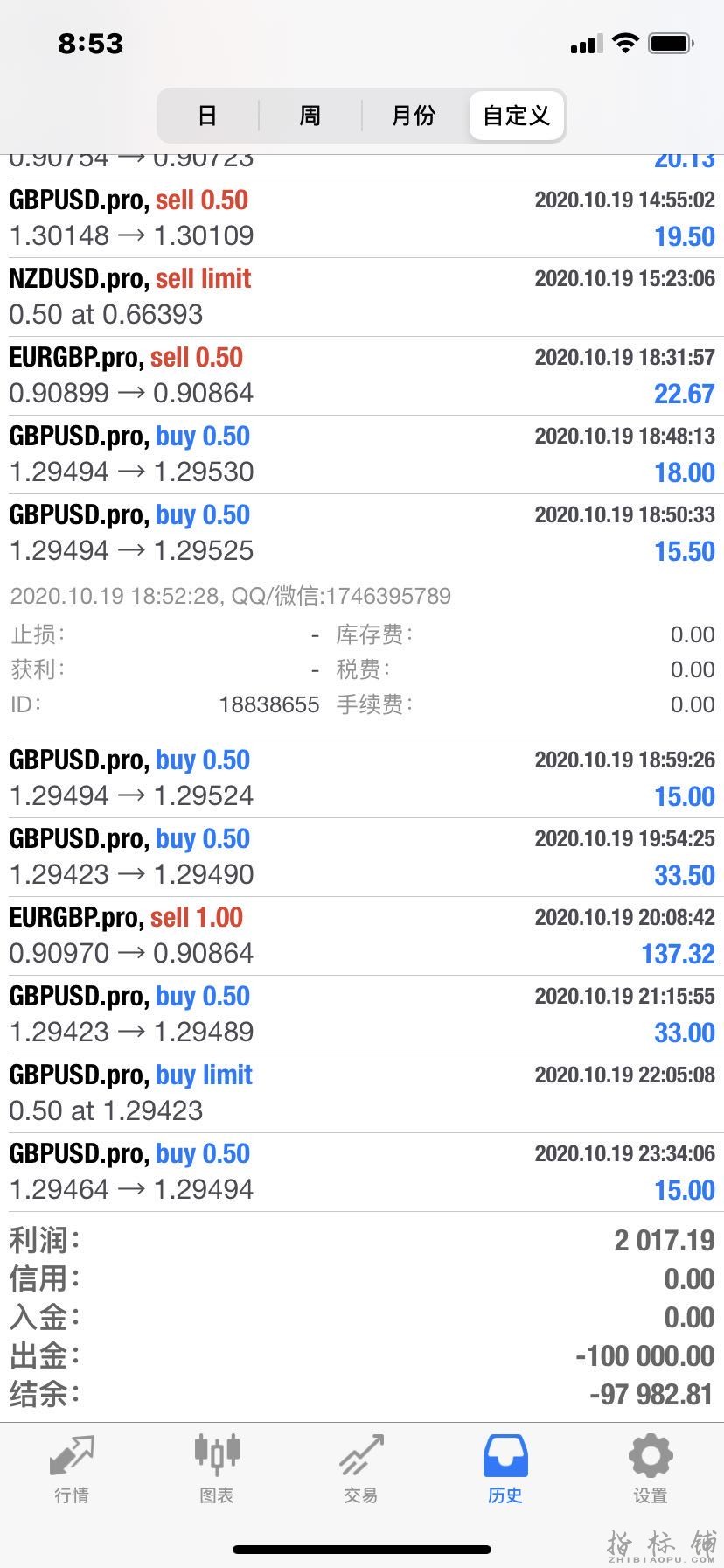This screenshot has width=724, height=1568.
Task: Expand GBPUSD buy trade with profit 33.50
Action: [362, 857]
